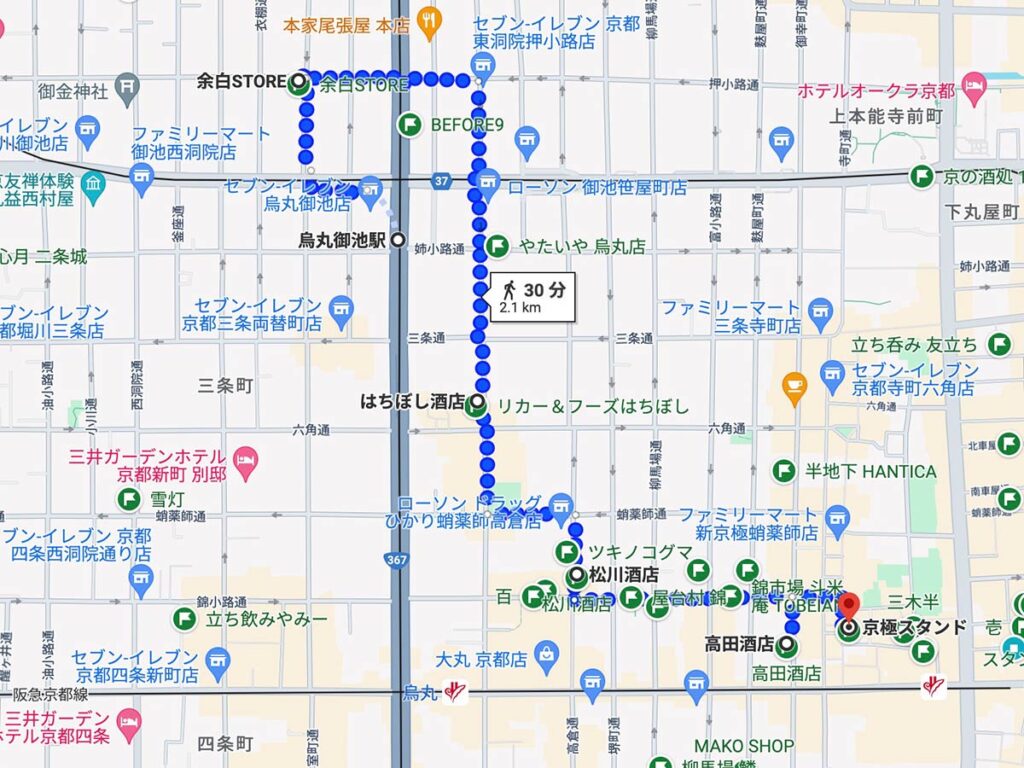
Task: Open the 大丸 京都店 shopping pin
Action: click(x=546, y=657)
